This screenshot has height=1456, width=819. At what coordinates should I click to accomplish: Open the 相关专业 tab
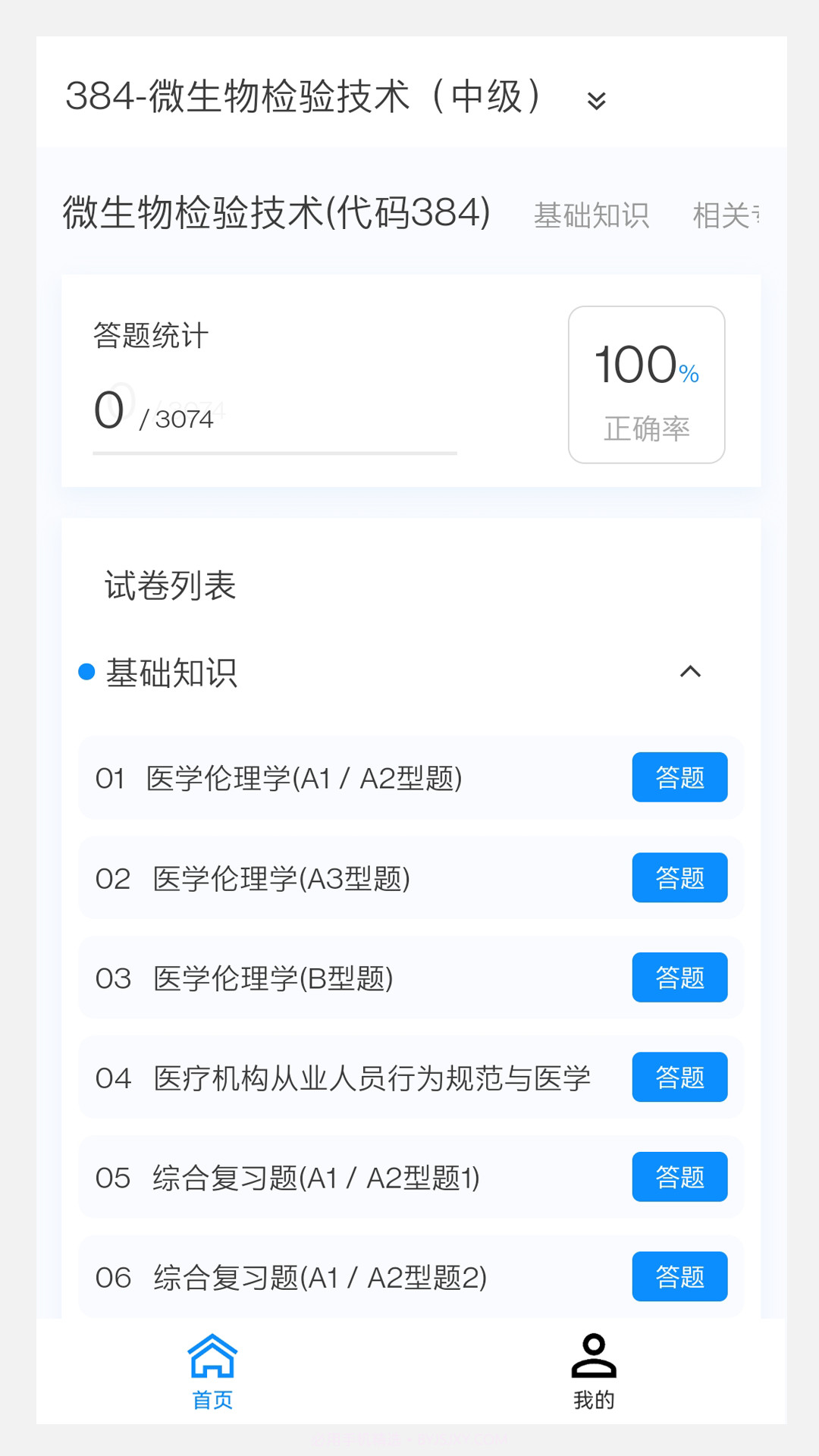[x=730, y=216]
